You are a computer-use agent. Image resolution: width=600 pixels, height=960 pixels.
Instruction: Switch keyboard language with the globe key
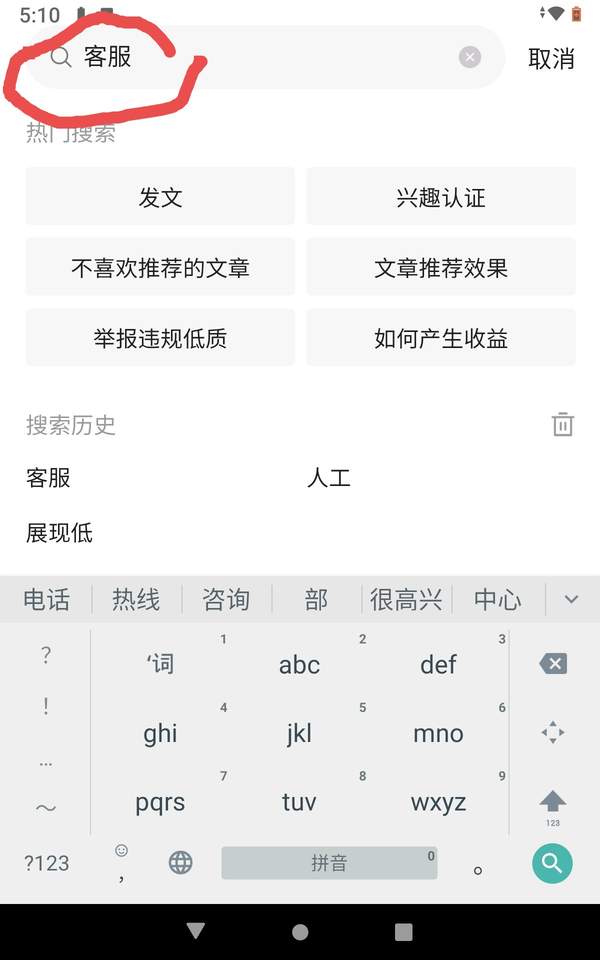click(181, 863)
